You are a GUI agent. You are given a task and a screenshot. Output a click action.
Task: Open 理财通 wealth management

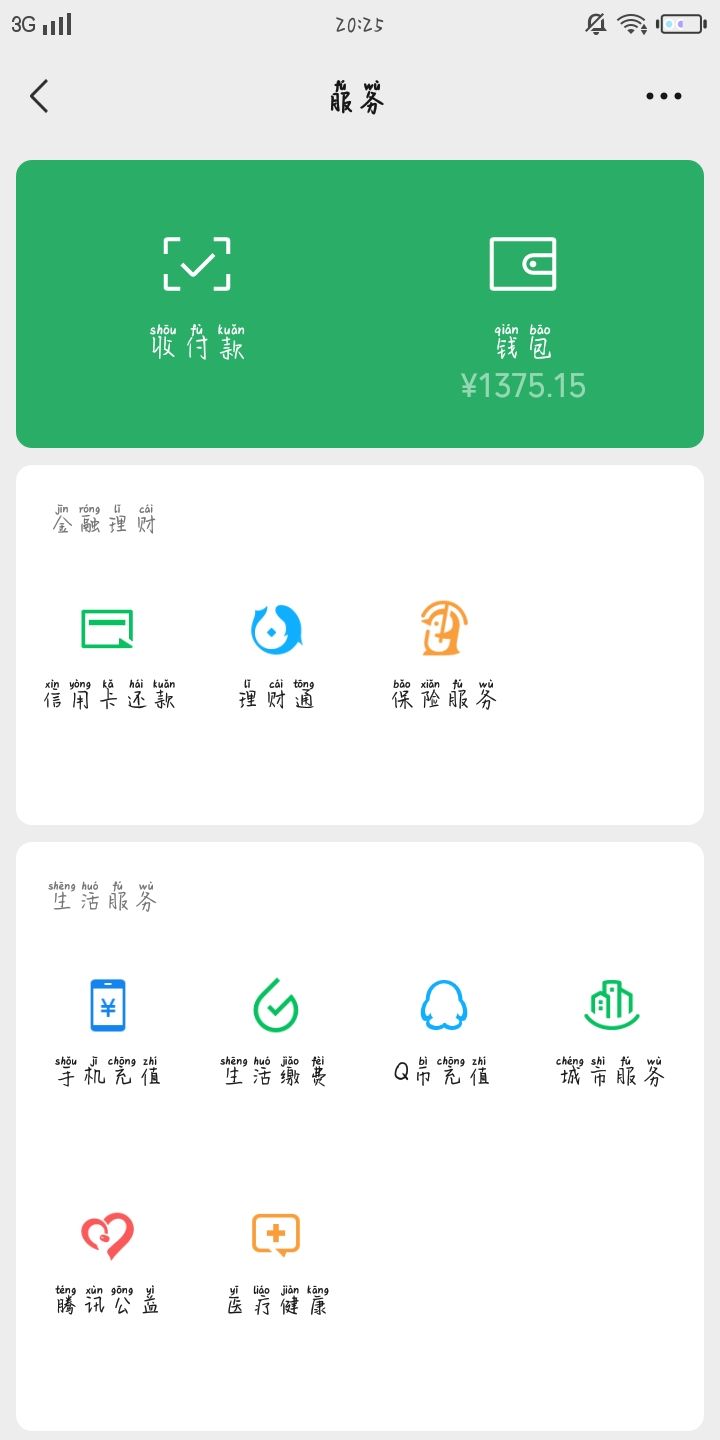[x=276, y=652]
